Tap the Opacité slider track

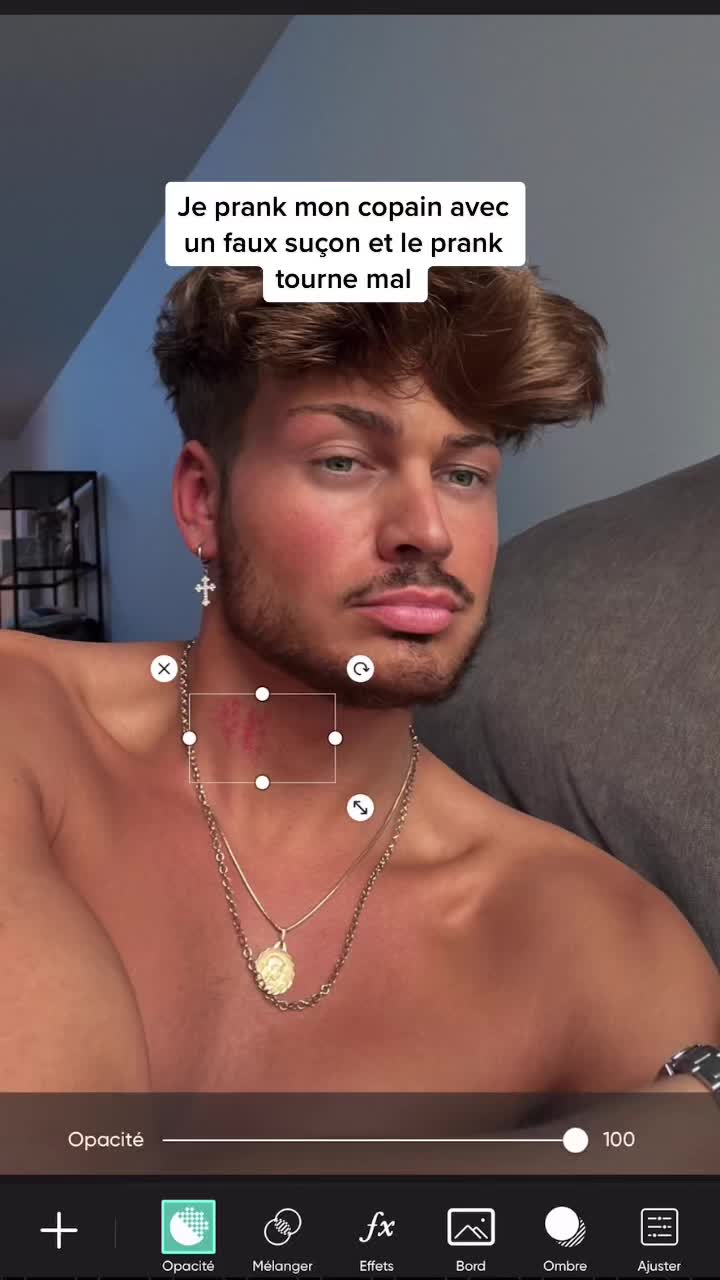[x=370, y=1140]
